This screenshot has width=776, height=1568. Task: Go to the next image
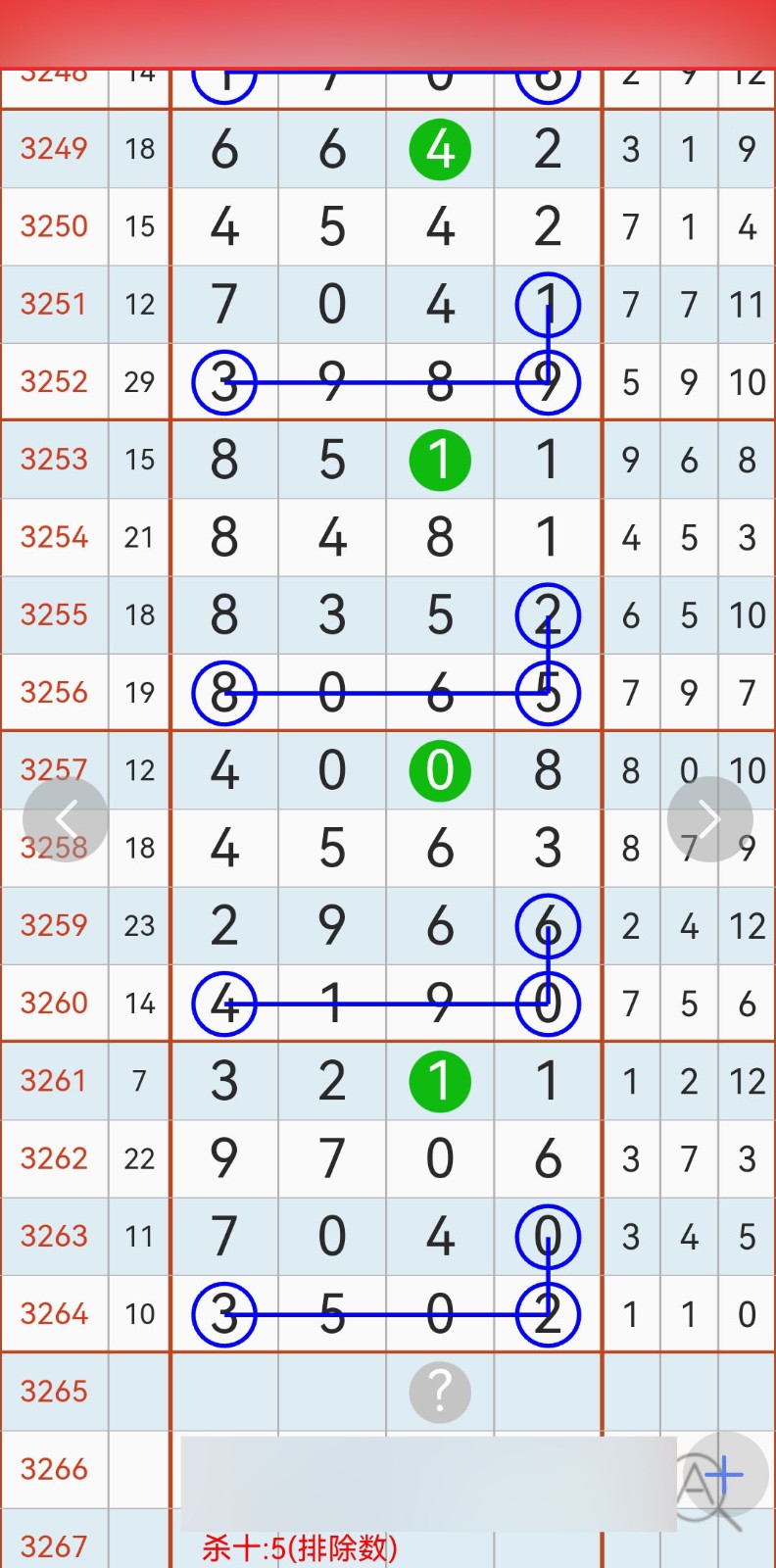coord(709,819)
